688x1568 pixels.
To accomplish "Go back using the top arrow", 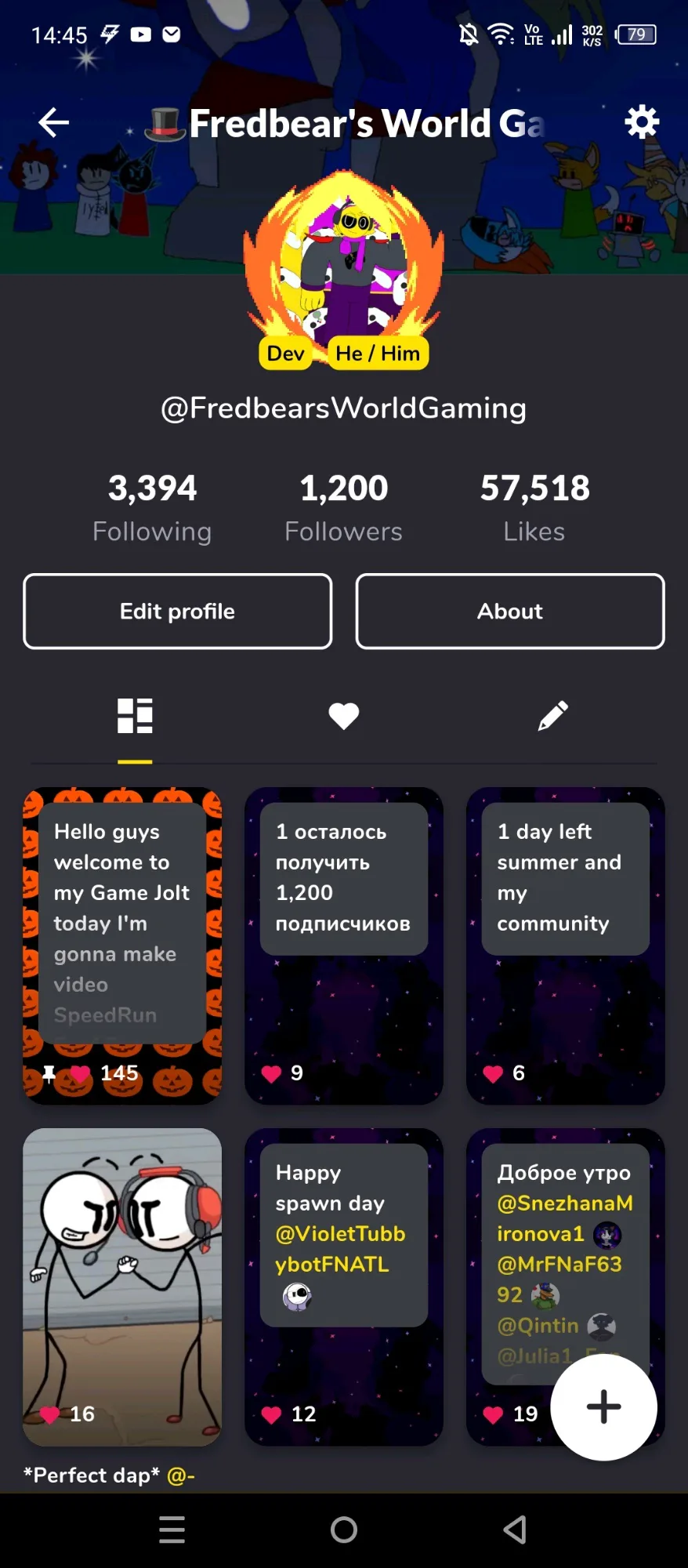I will (x=53, y=122).
